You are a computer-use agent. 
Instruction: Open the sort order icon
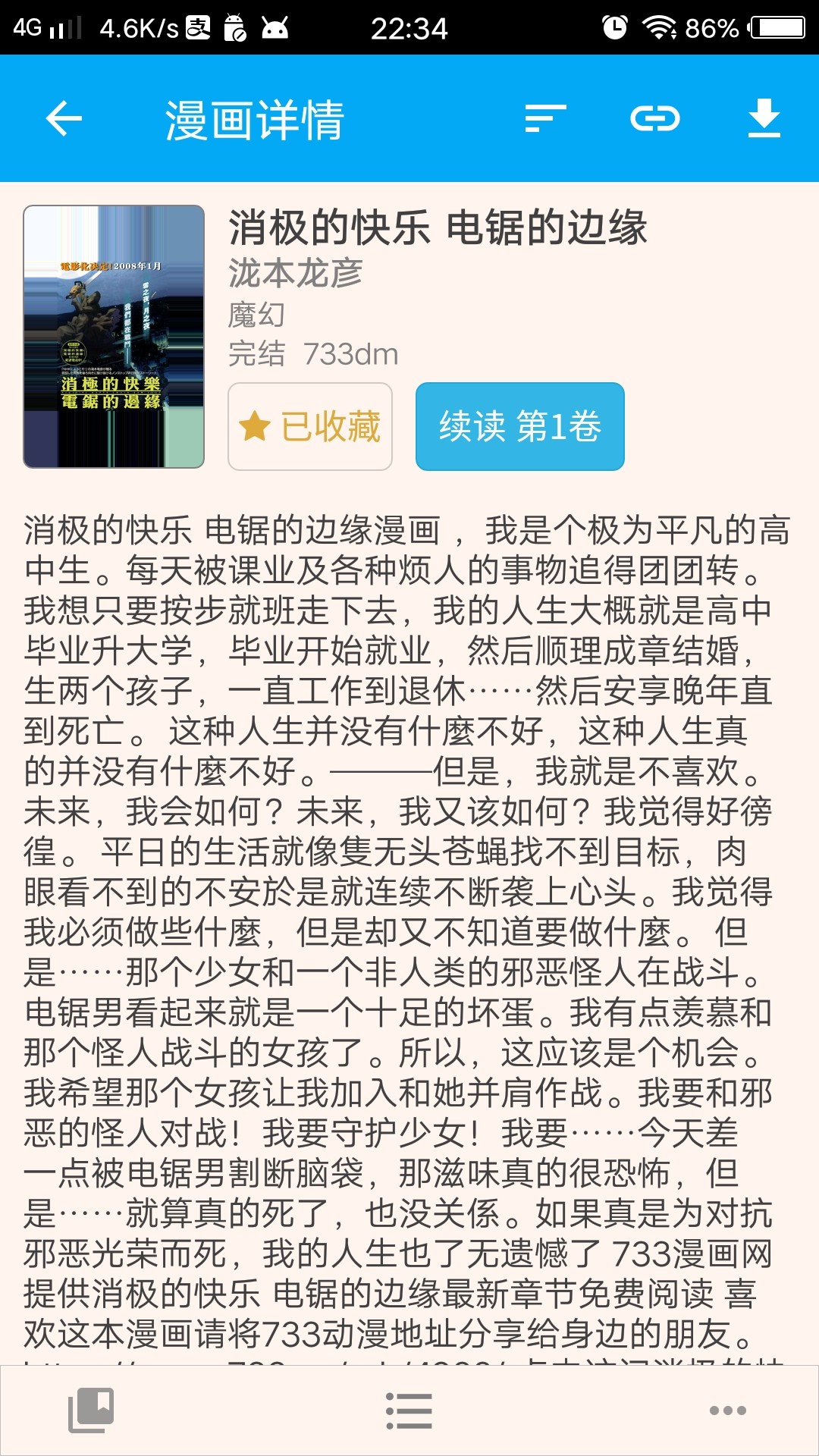[545, 119]
